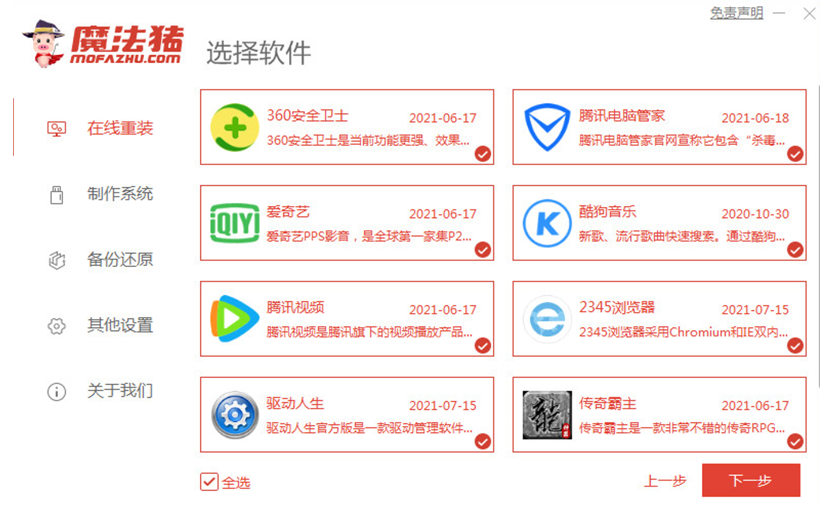This screenshot has height=506, width=820.
Task: Open the 免责声明 disclaimer link
Action: [736, 13]
